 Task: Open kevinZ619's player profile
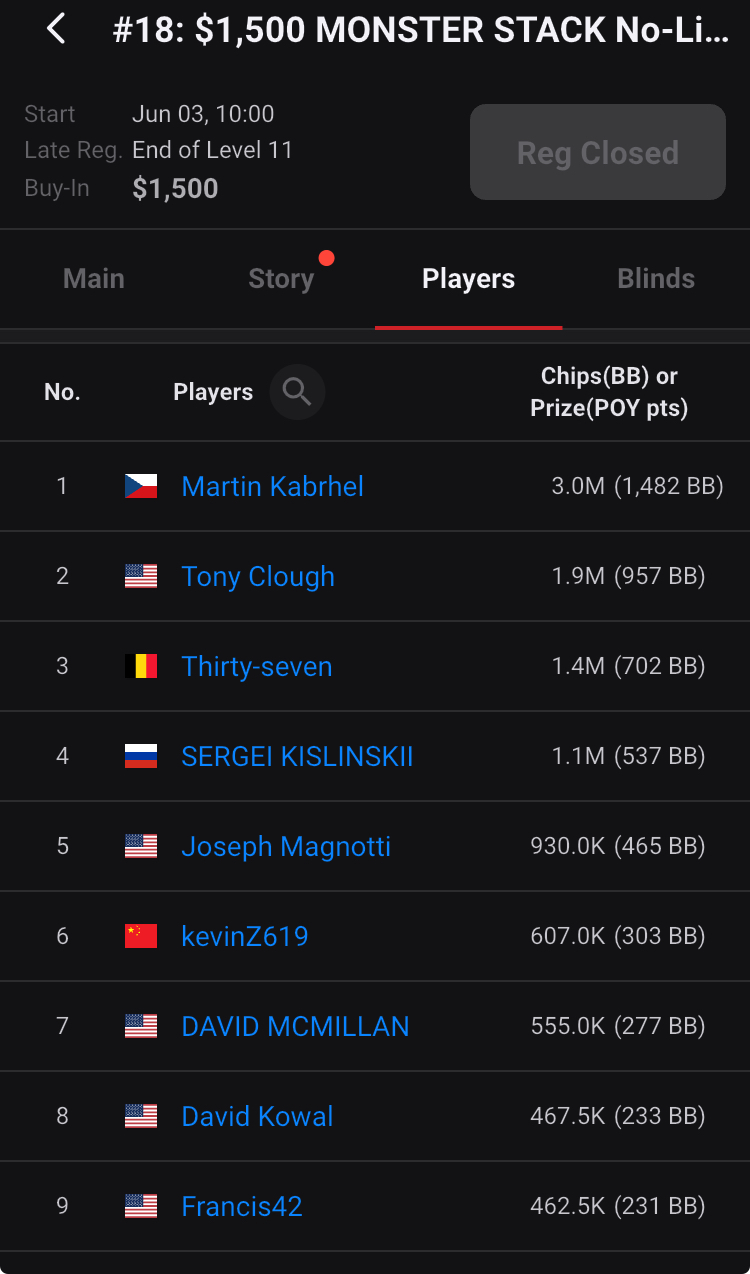[245, 937]
